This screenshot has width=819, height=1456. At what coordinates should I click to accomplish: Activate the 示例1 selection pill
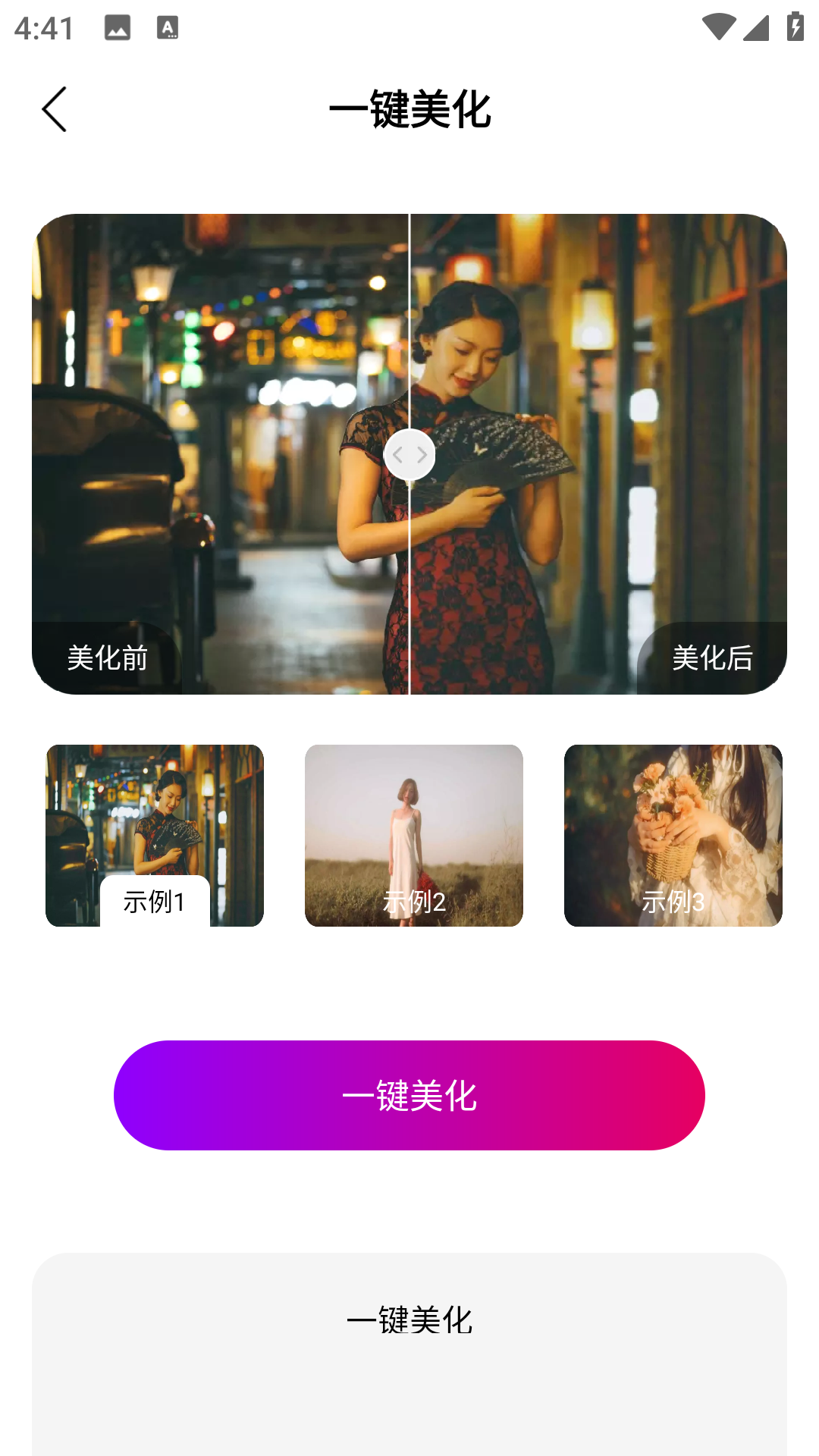point(154,902)
